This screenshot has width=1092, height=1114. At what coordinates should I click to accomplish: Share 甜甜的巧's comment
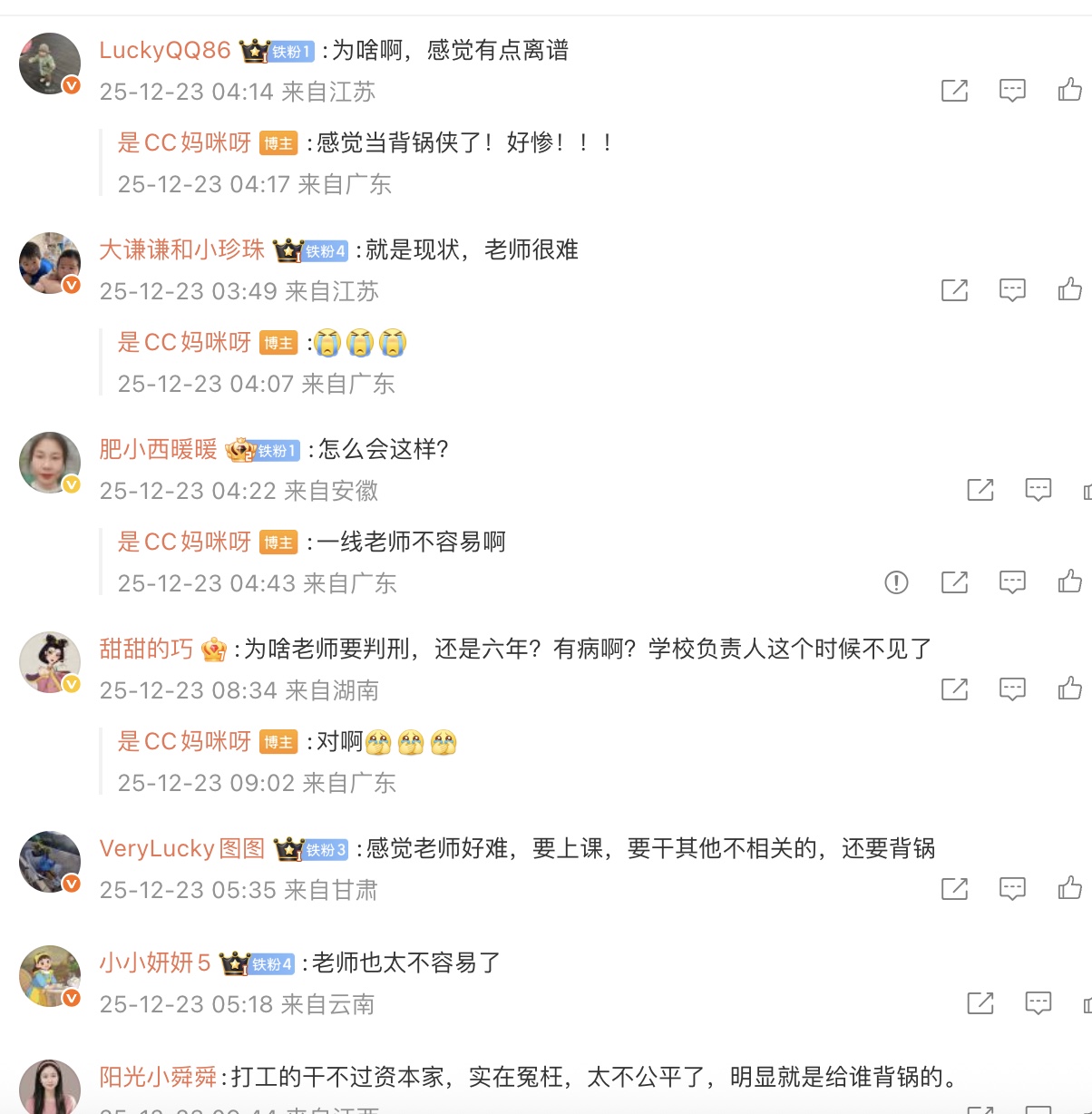point(954,689)
